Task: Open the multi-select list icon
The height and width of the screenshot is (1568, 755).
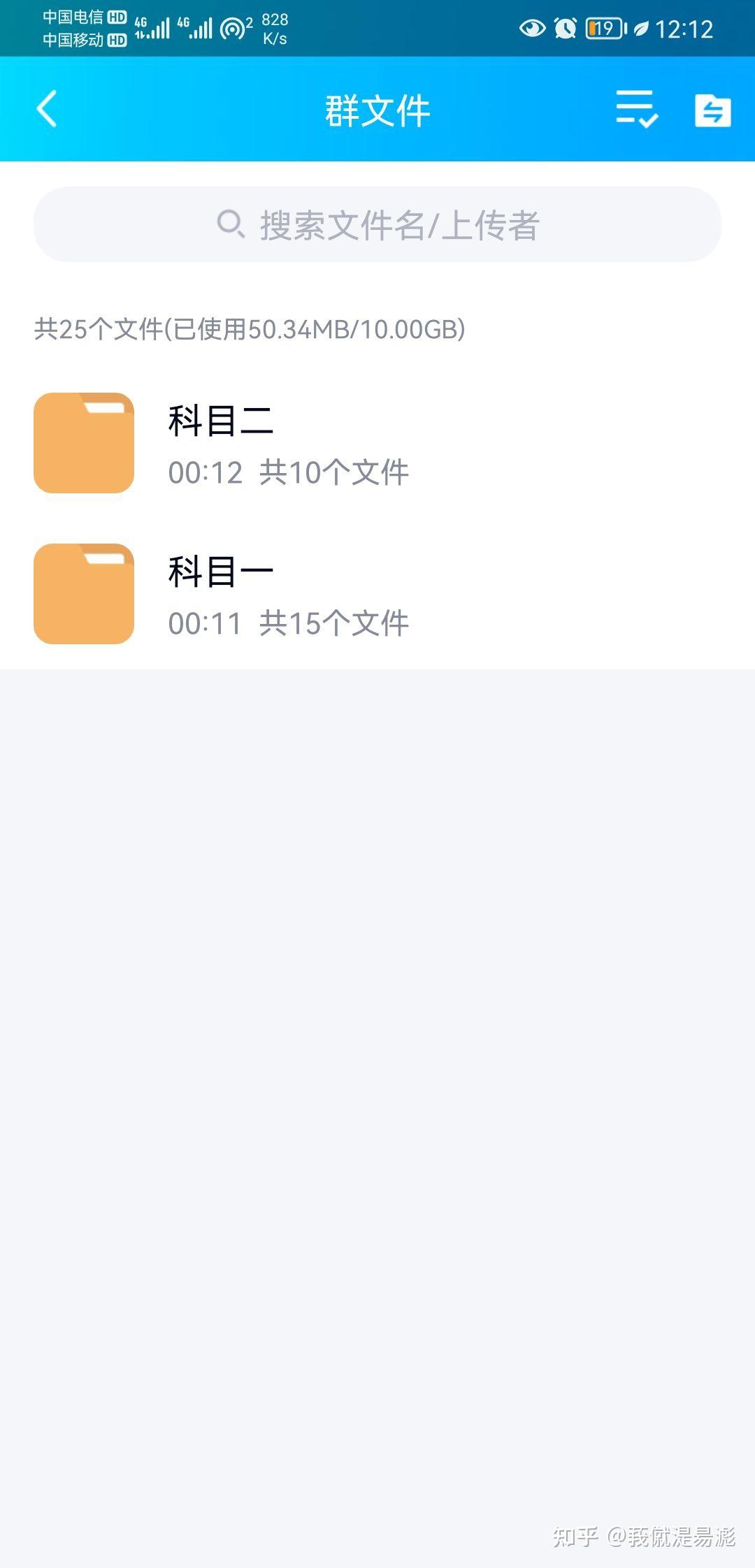Action: pyautogui.click(x=636, y=109)
